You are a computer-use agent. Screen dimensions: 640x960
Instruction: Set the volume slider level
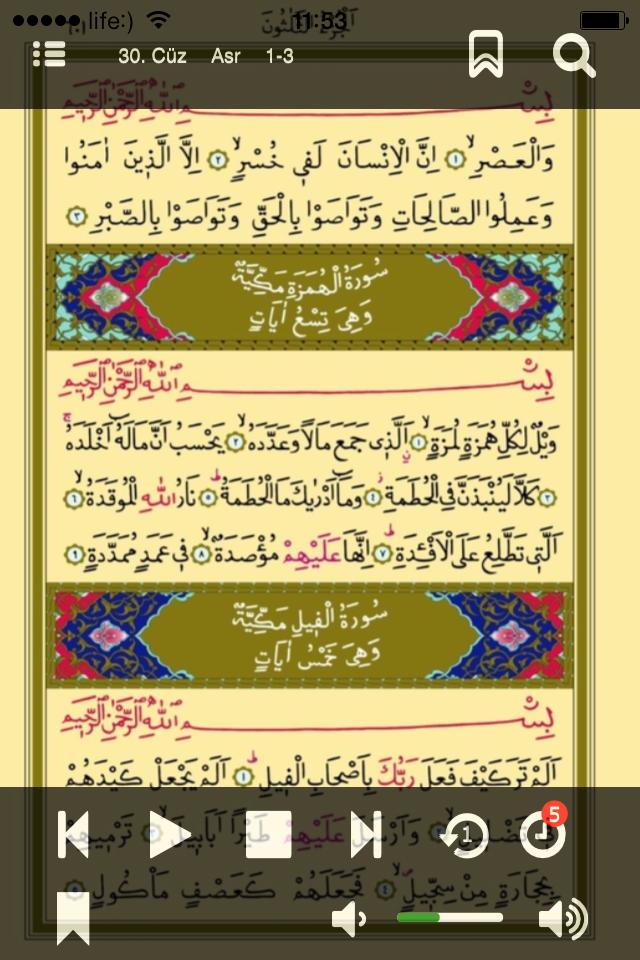tap(449, 917)
